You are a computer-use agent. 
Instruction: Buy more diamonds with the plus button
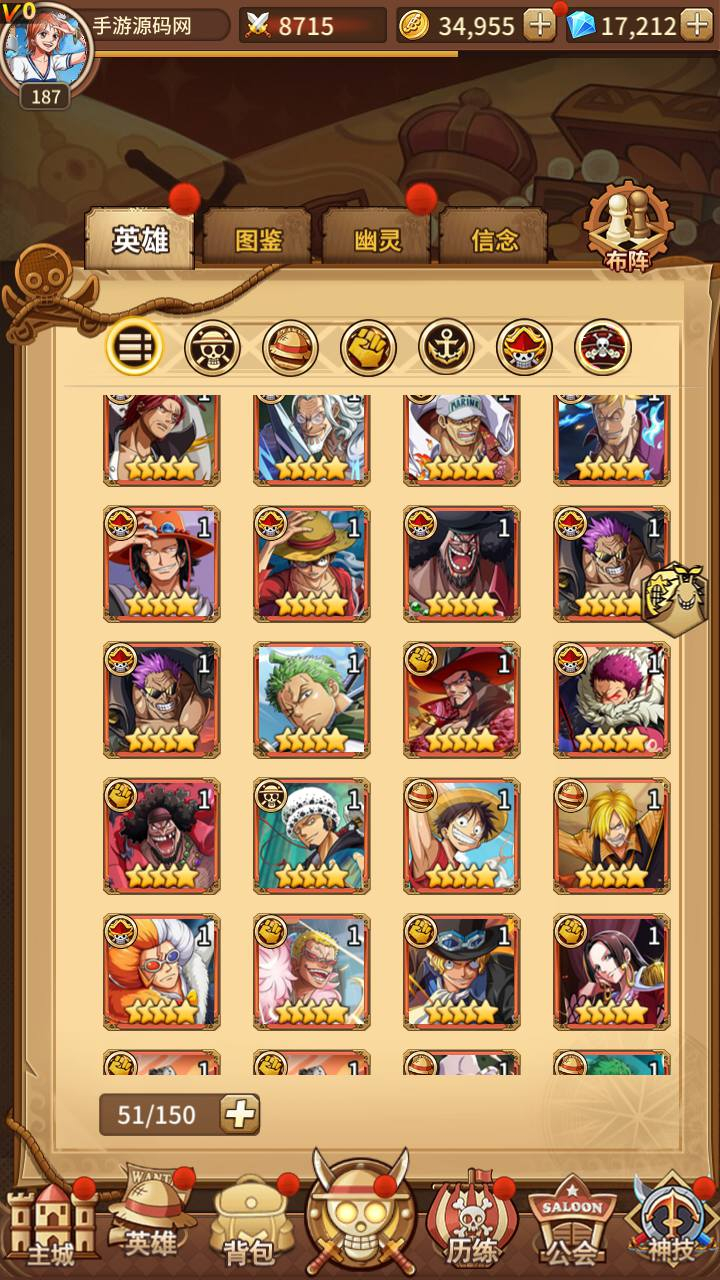pyautogui.click(x=696, y=26)
